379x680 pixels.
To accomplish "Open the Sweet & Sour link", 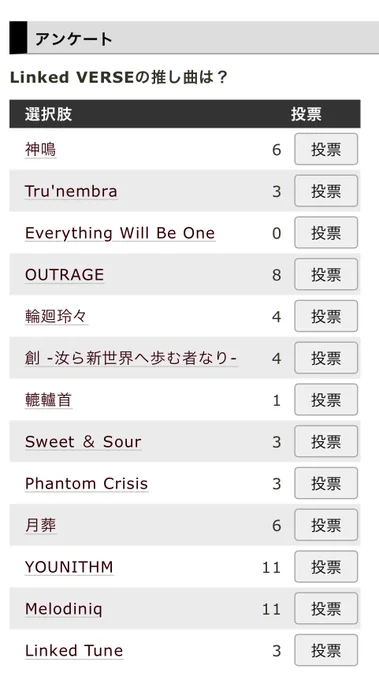I will pos(83,441).
